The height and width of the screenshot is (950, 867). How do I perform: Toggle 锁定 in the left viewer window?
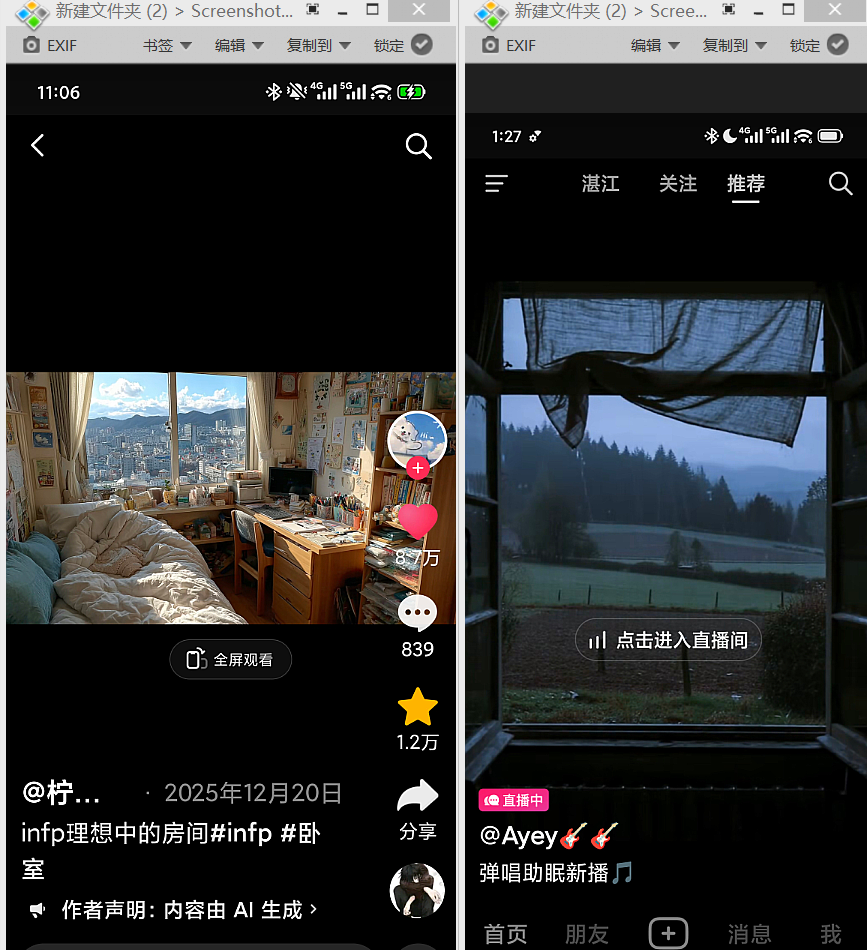click(x=402, y=46)
